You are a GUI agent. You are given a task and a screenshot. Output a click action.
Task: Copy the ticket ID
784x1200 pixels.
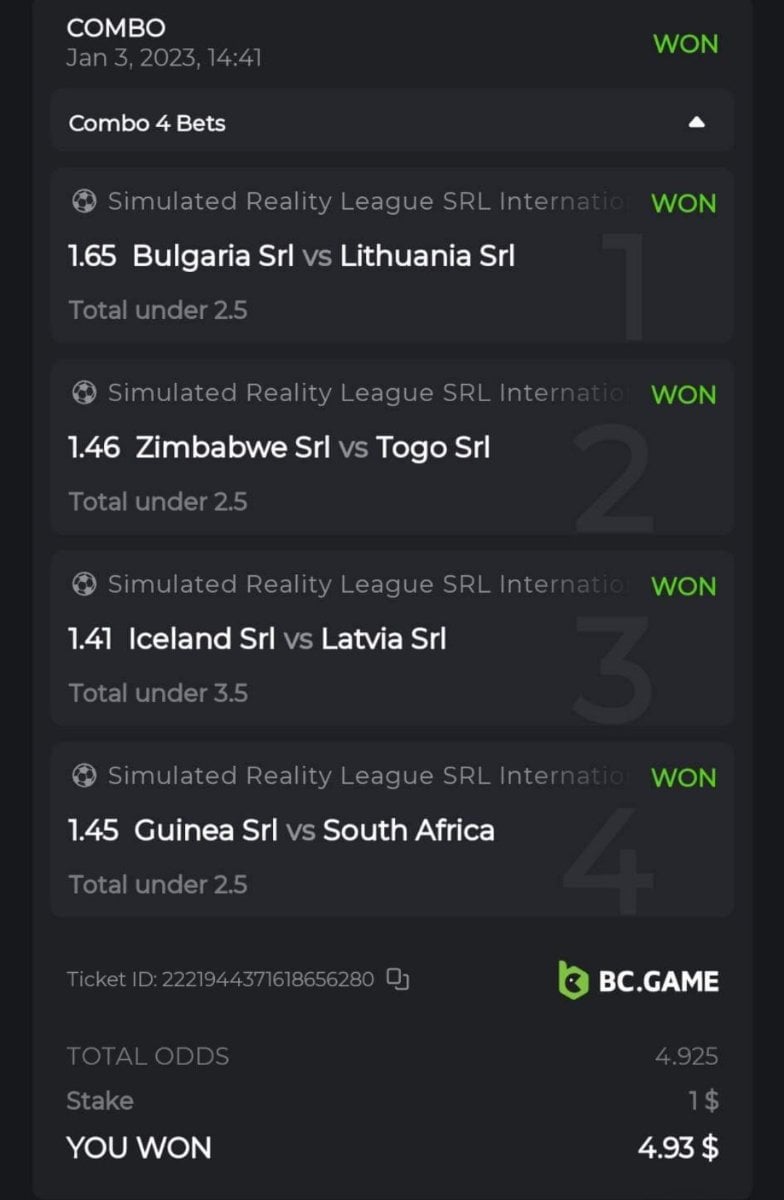point(398,980)
